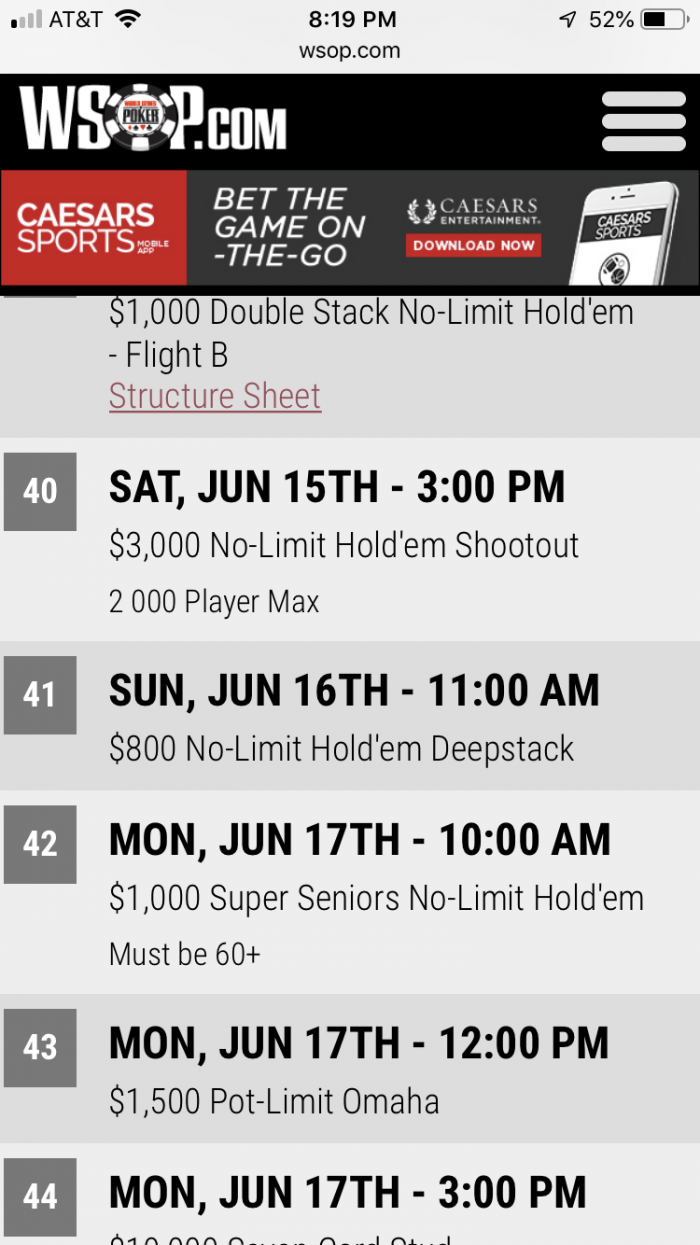Open the hamburger menu
The height and width of the screenshot is (1245, 700).
tap(643, 121)
